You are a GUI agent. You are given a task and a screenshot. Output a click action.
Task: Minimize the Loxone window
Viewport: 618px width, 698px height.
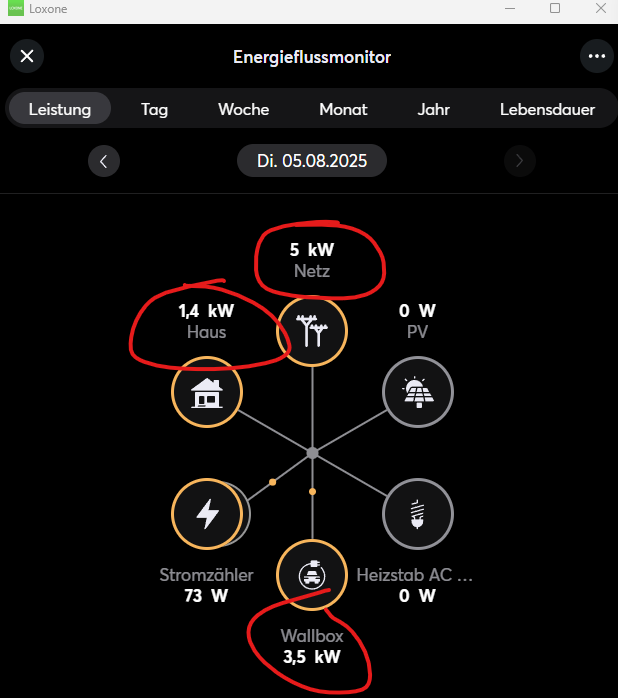[510, 8]
